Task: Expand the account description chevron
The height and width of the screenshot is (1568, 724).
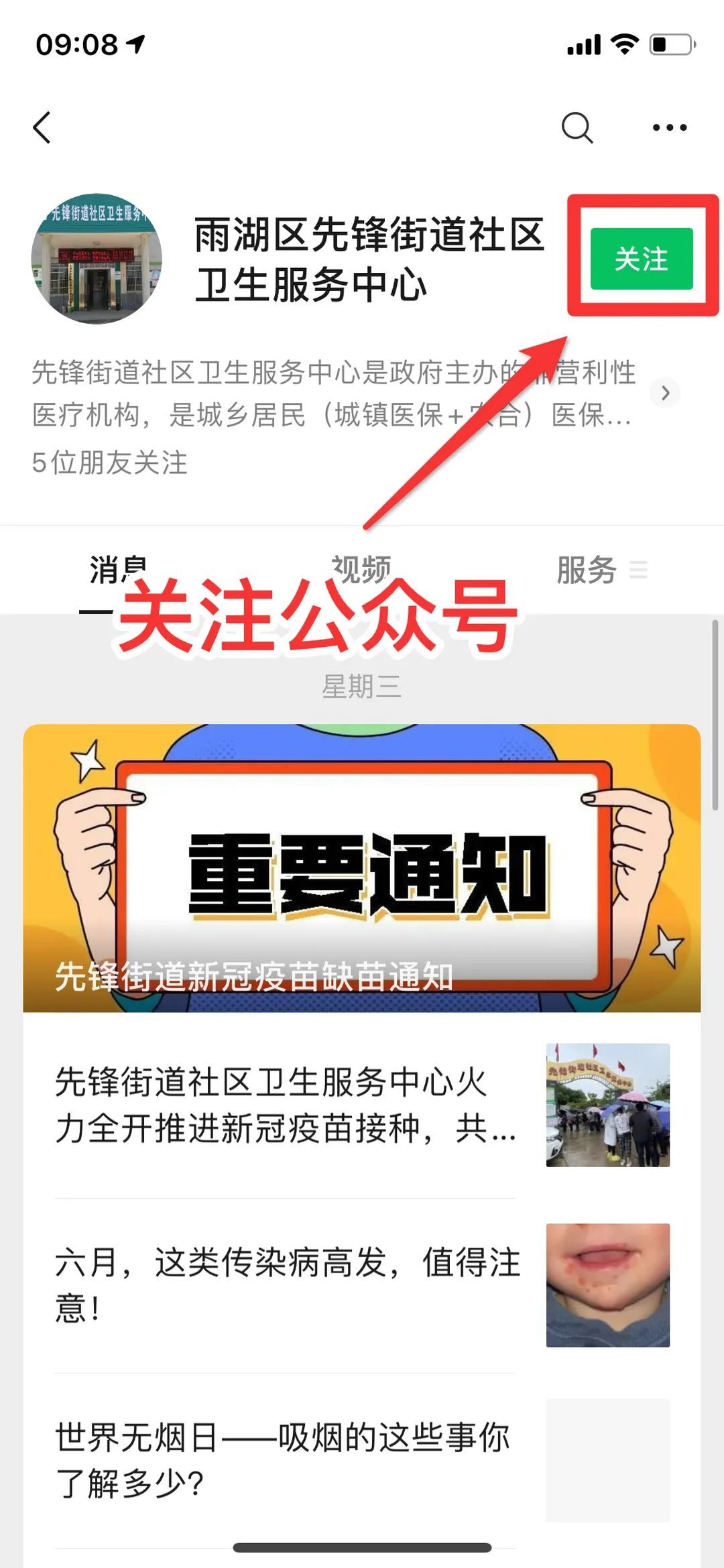Action: pos(664,393)
